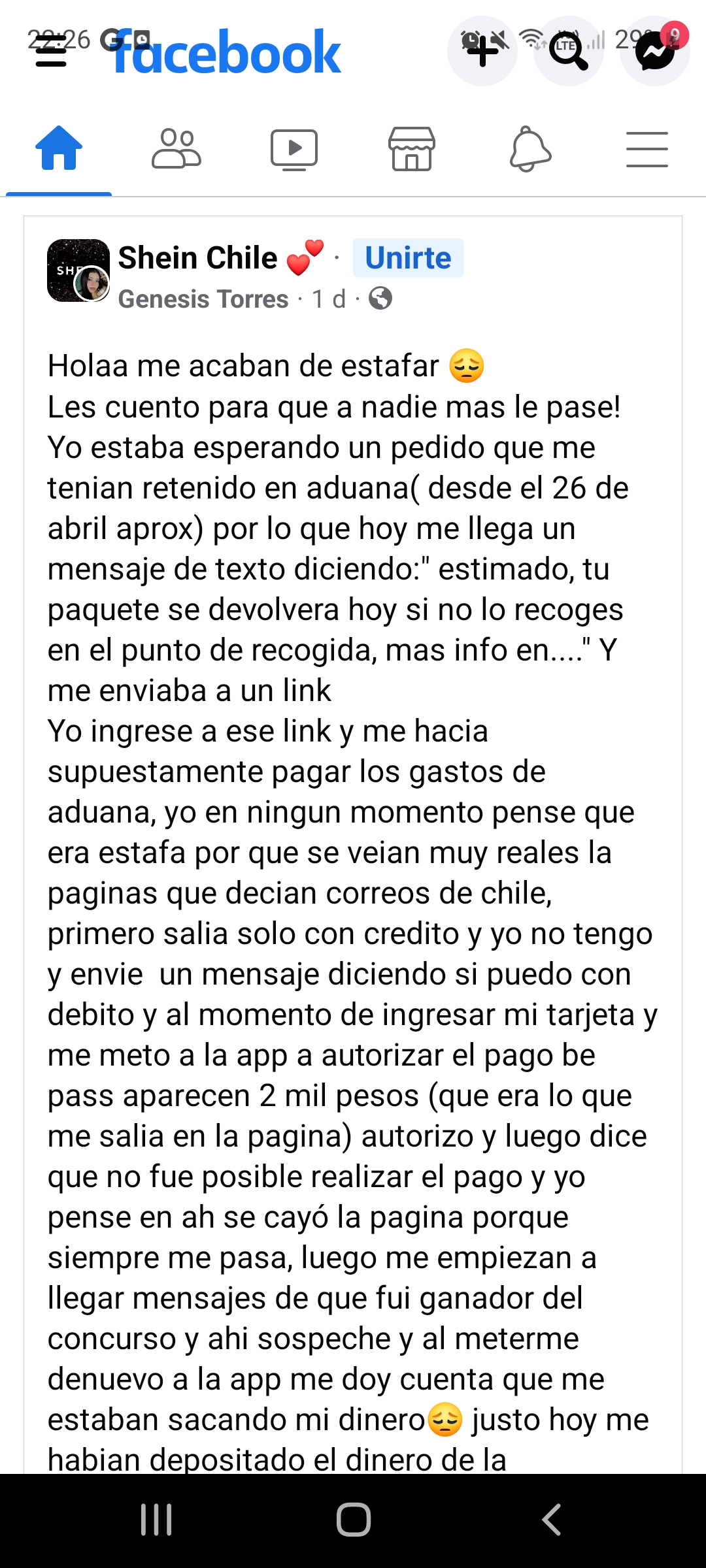Open the three-line menu tab

click(x=647, y=149)
